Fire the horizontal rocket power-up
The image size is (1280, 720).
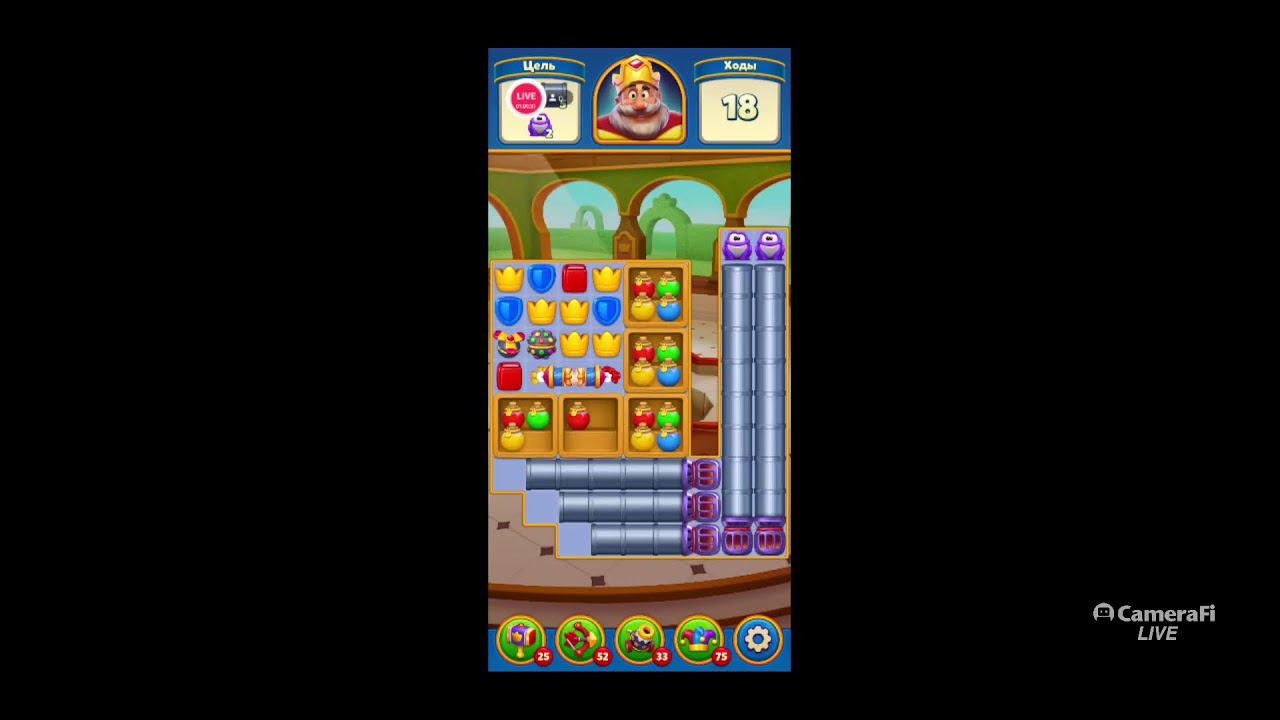tap(575, 377)
